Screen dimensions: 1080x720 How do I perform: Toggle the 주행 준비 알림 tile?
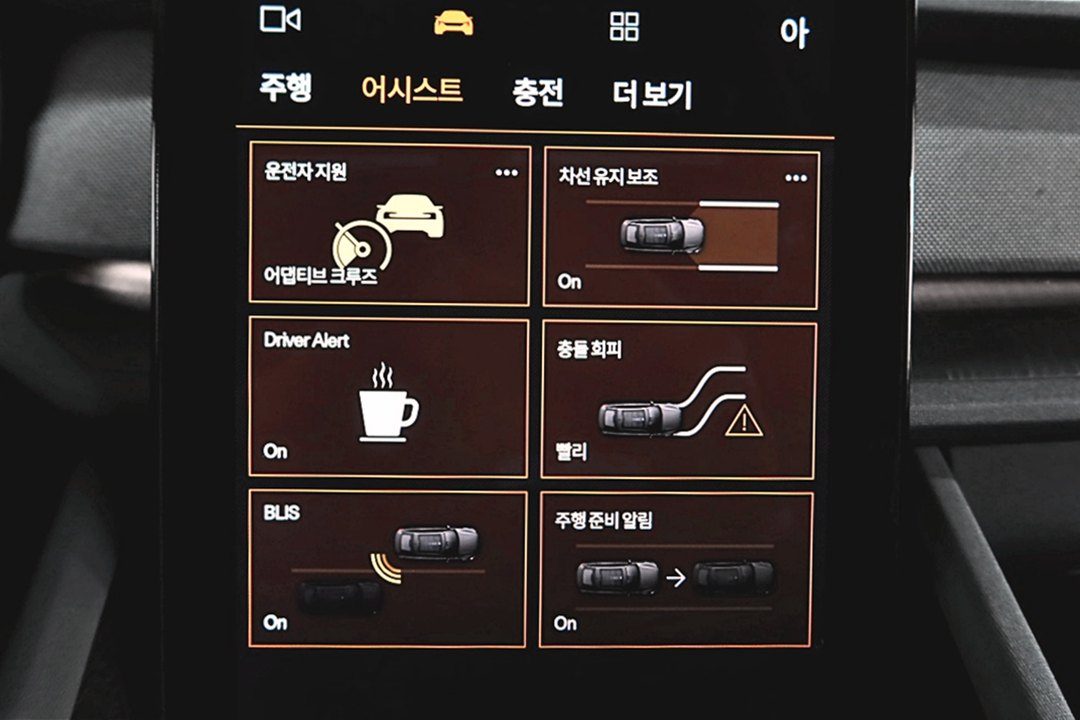tap(676, 570)
